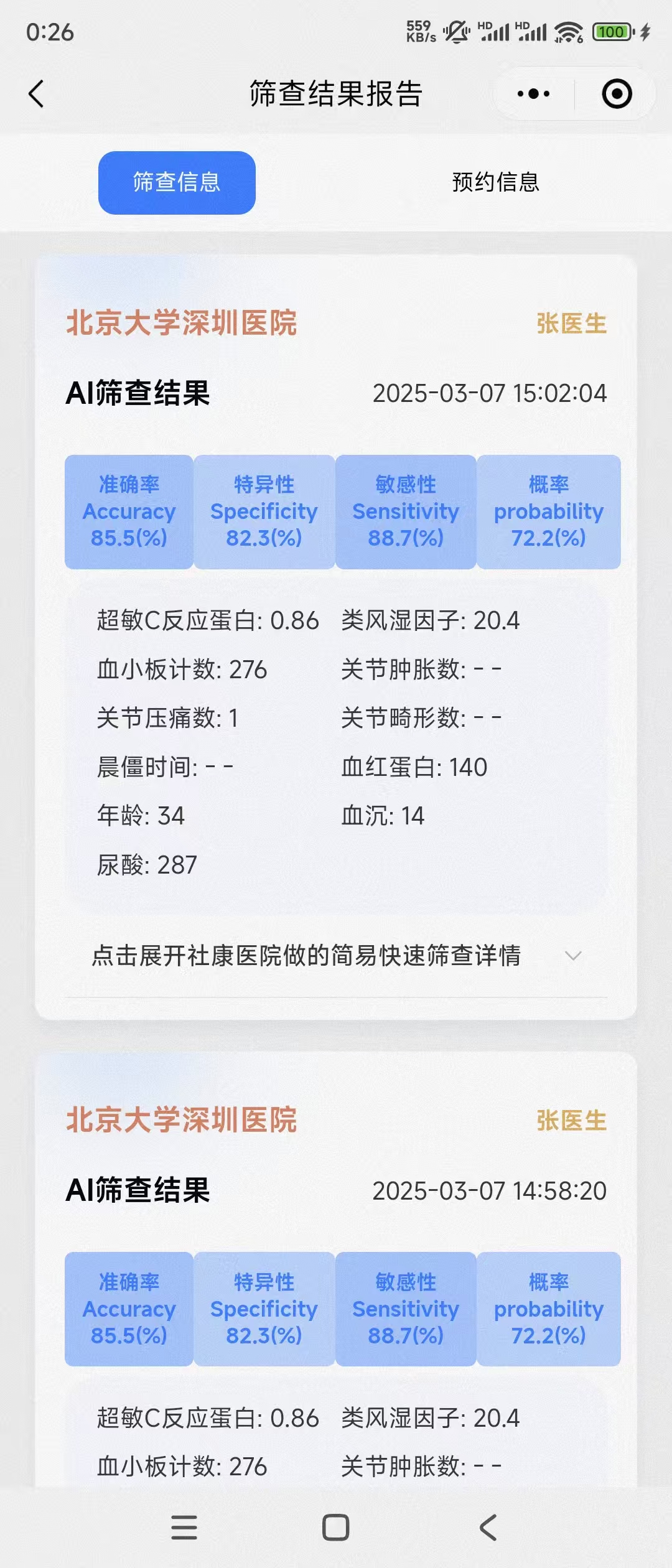
Task: Close the mini program via the circle icon
Action: [x=617, y=94]
